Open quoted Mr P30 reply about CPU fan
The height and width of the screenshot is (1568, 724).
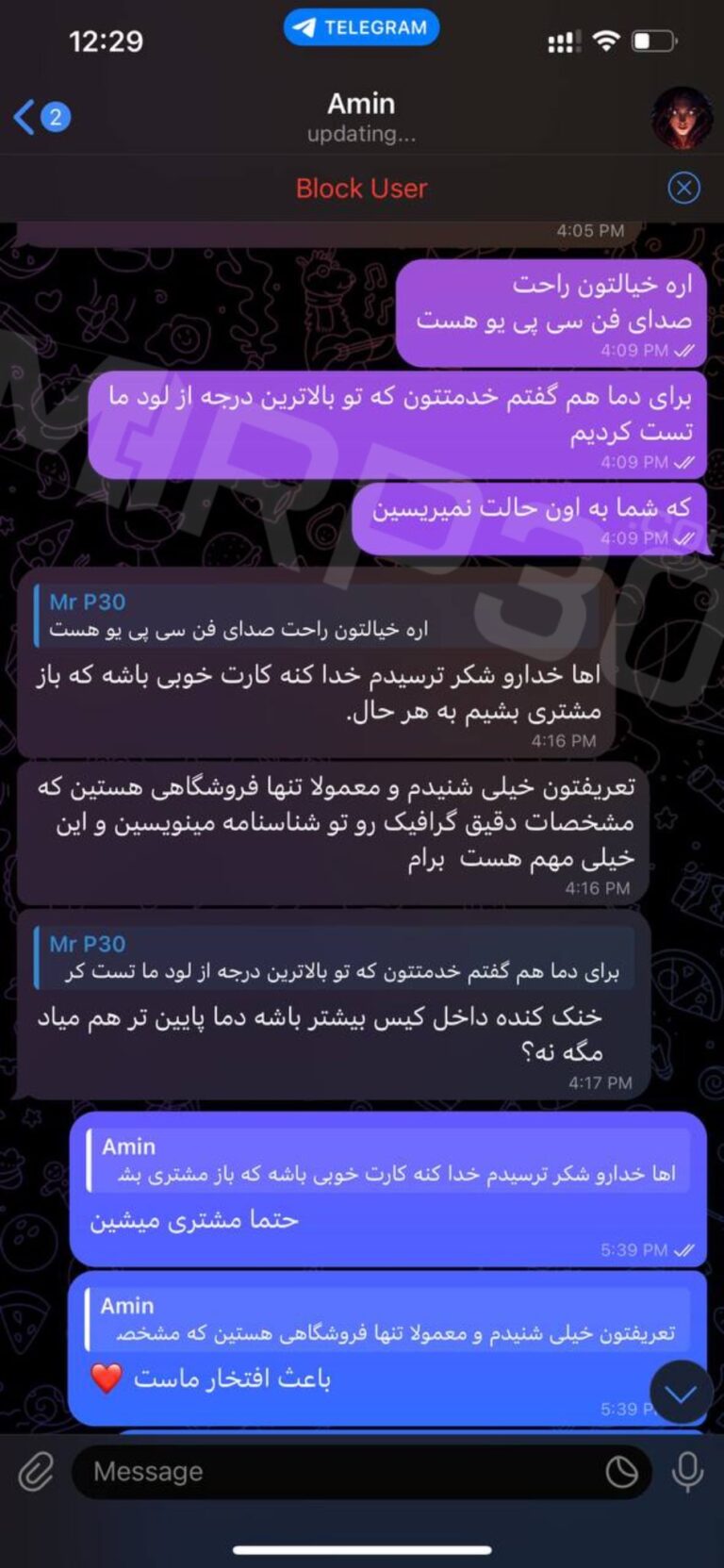(321, 617)
